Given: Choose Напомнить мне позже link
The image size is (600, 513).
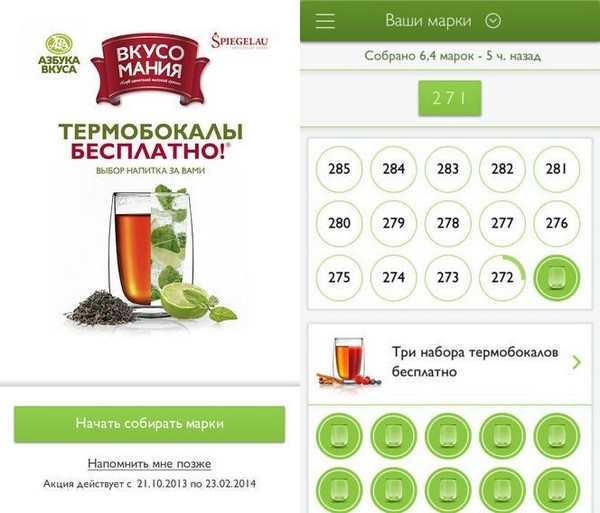Looking at the screenshot, I should [x=149, y=463].
